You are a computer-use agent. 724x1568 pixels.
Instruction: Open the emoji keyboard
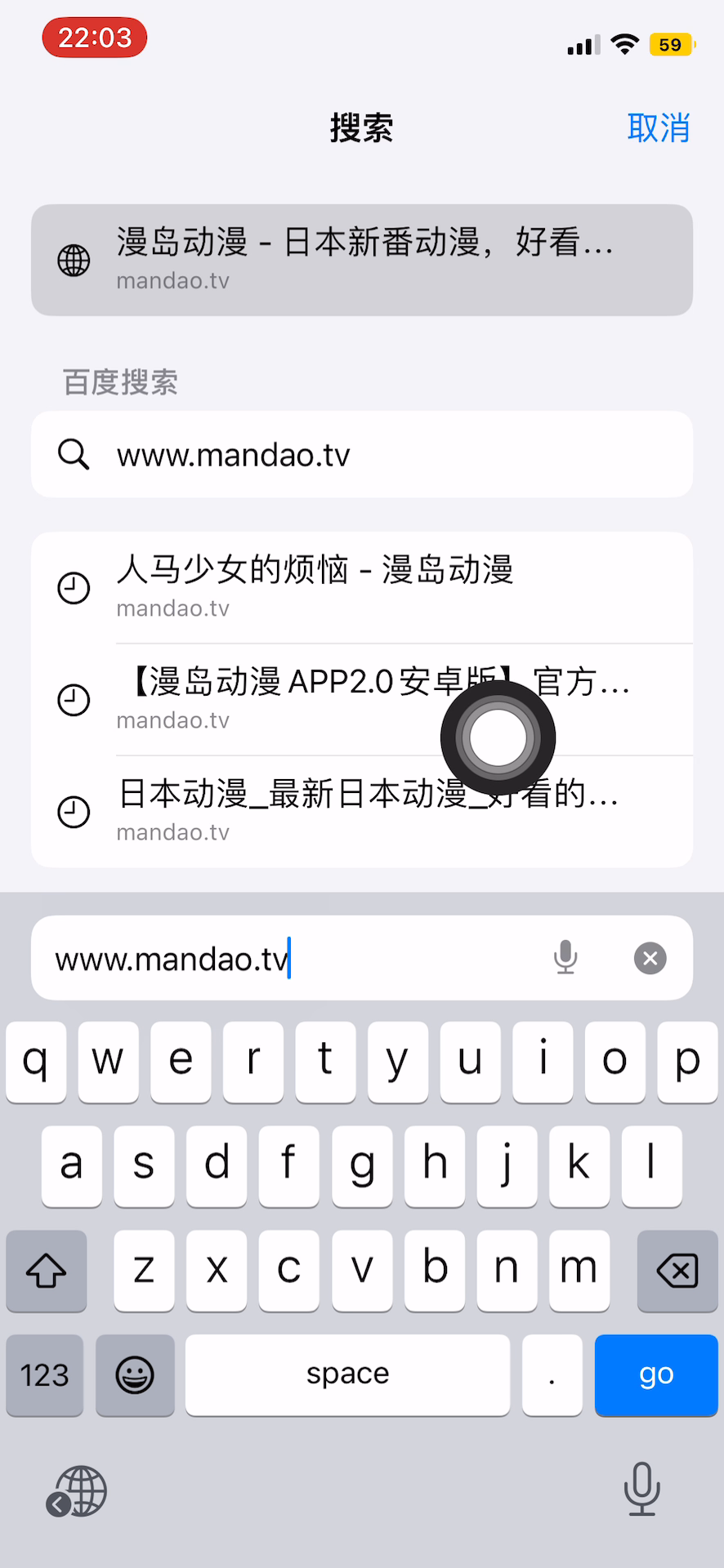point(135,1374)
